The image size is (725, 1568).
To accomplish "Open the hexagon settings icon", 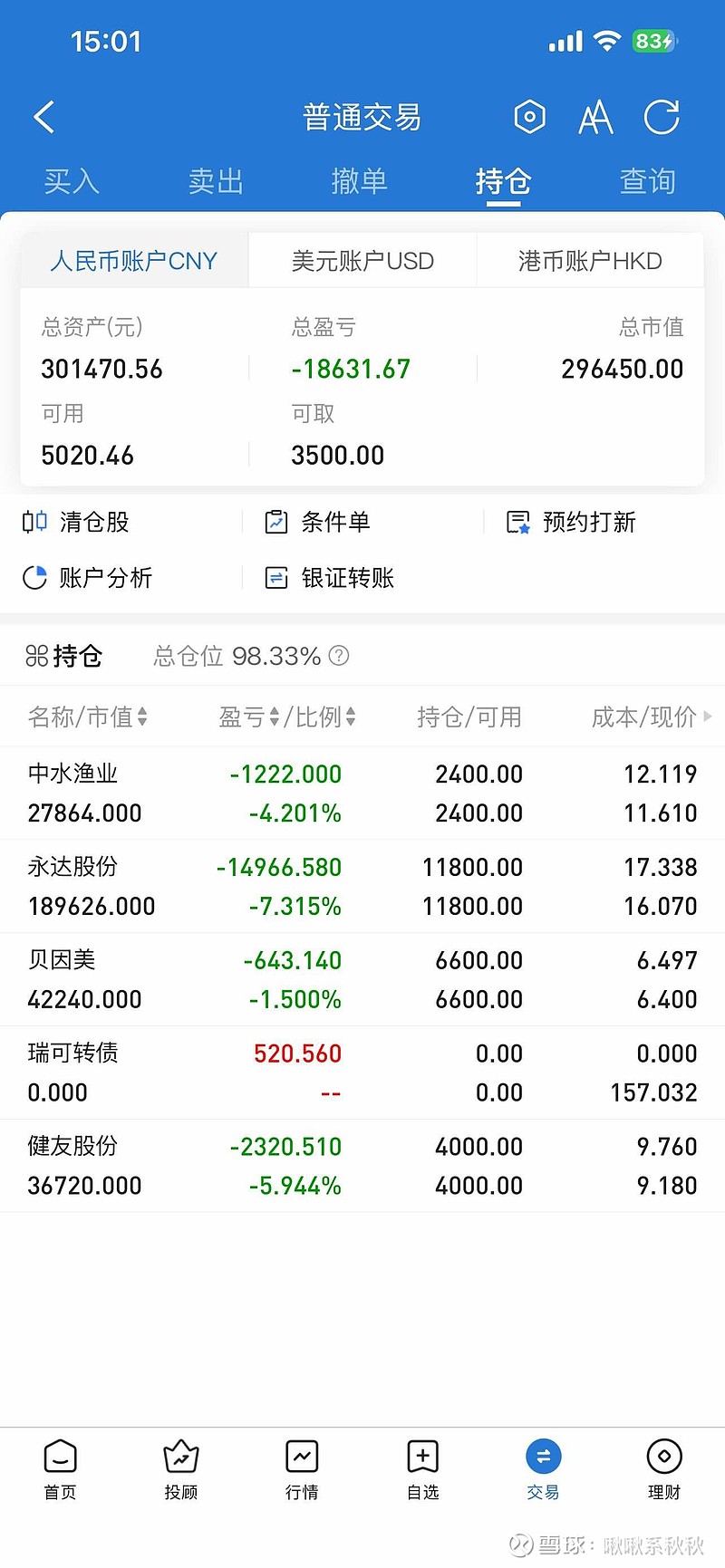I will pyautogui.click(x=529, y=117).
